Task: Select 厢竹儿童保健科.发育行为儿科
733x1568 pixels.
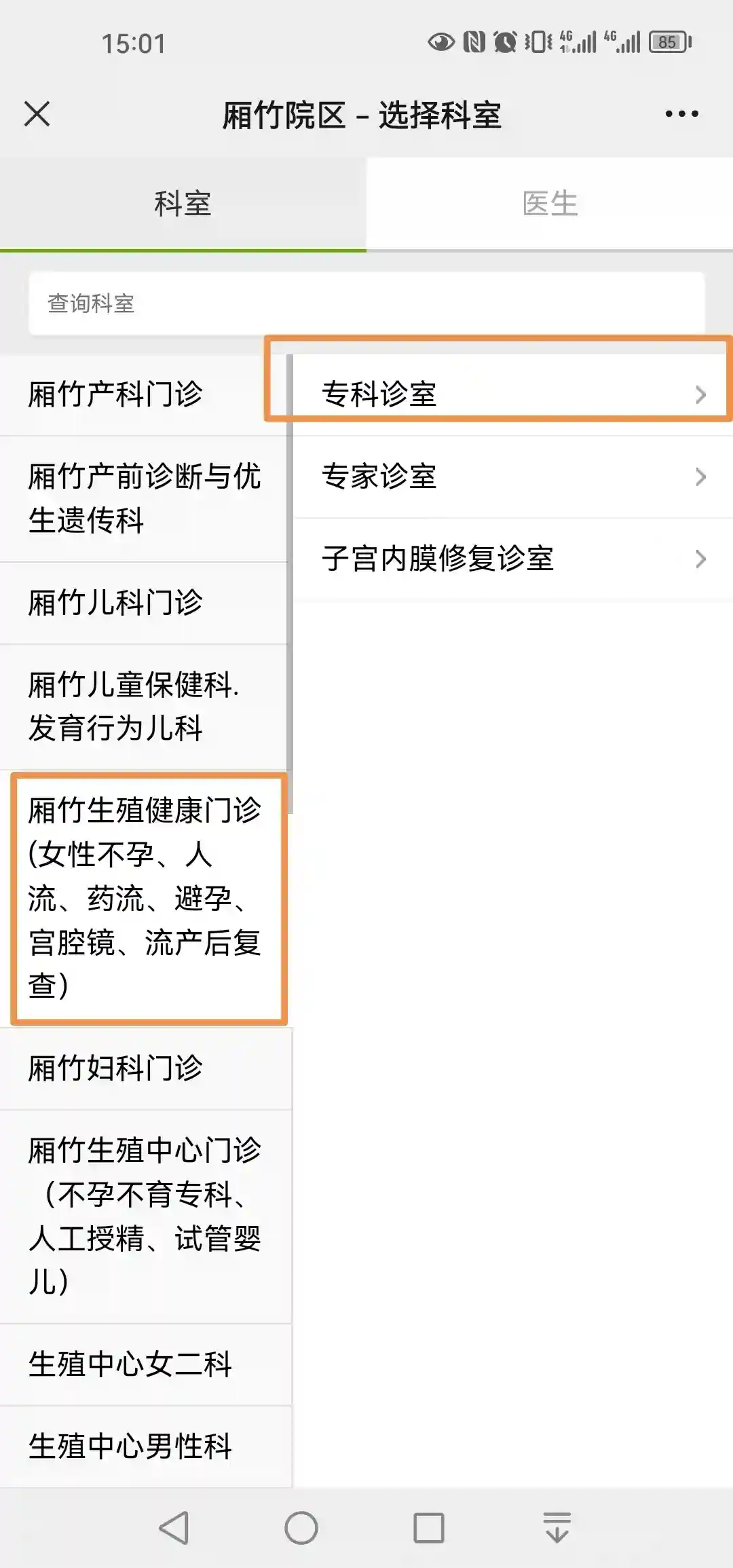Action: pos(144,706)
